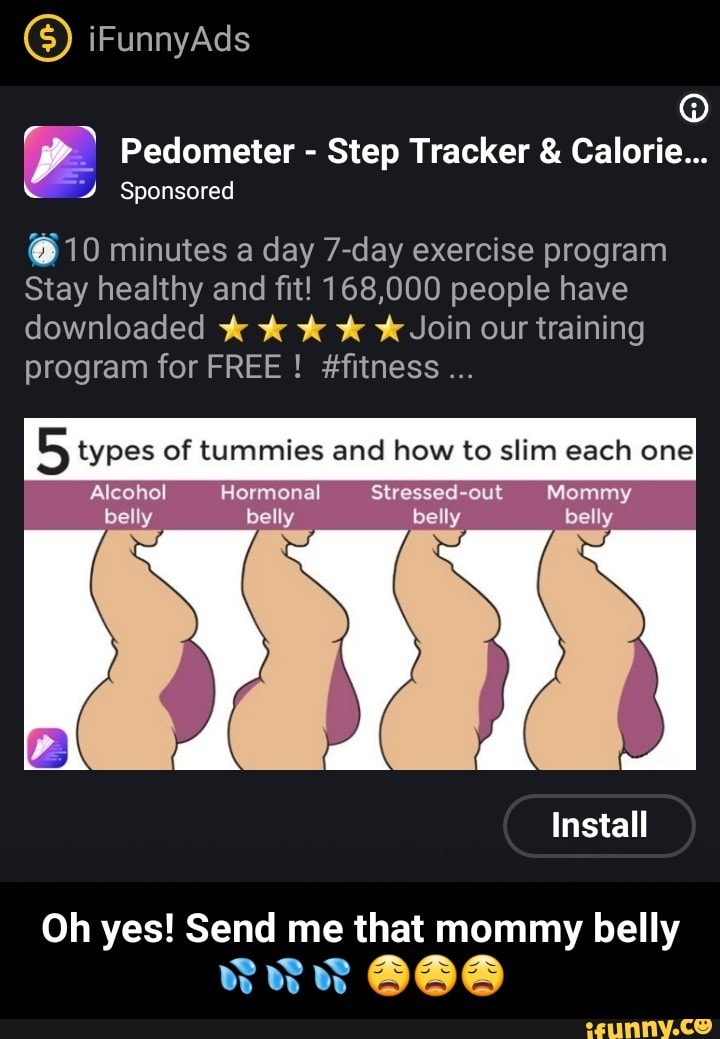Open the 5 types of tummies ad image
The image size is (720, 1039).
point(360,594)
